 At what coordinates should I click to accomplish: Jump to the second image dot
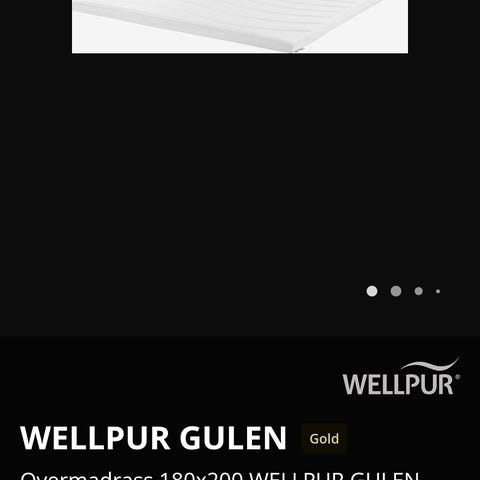pyautogui.click(x=396, y=291)
